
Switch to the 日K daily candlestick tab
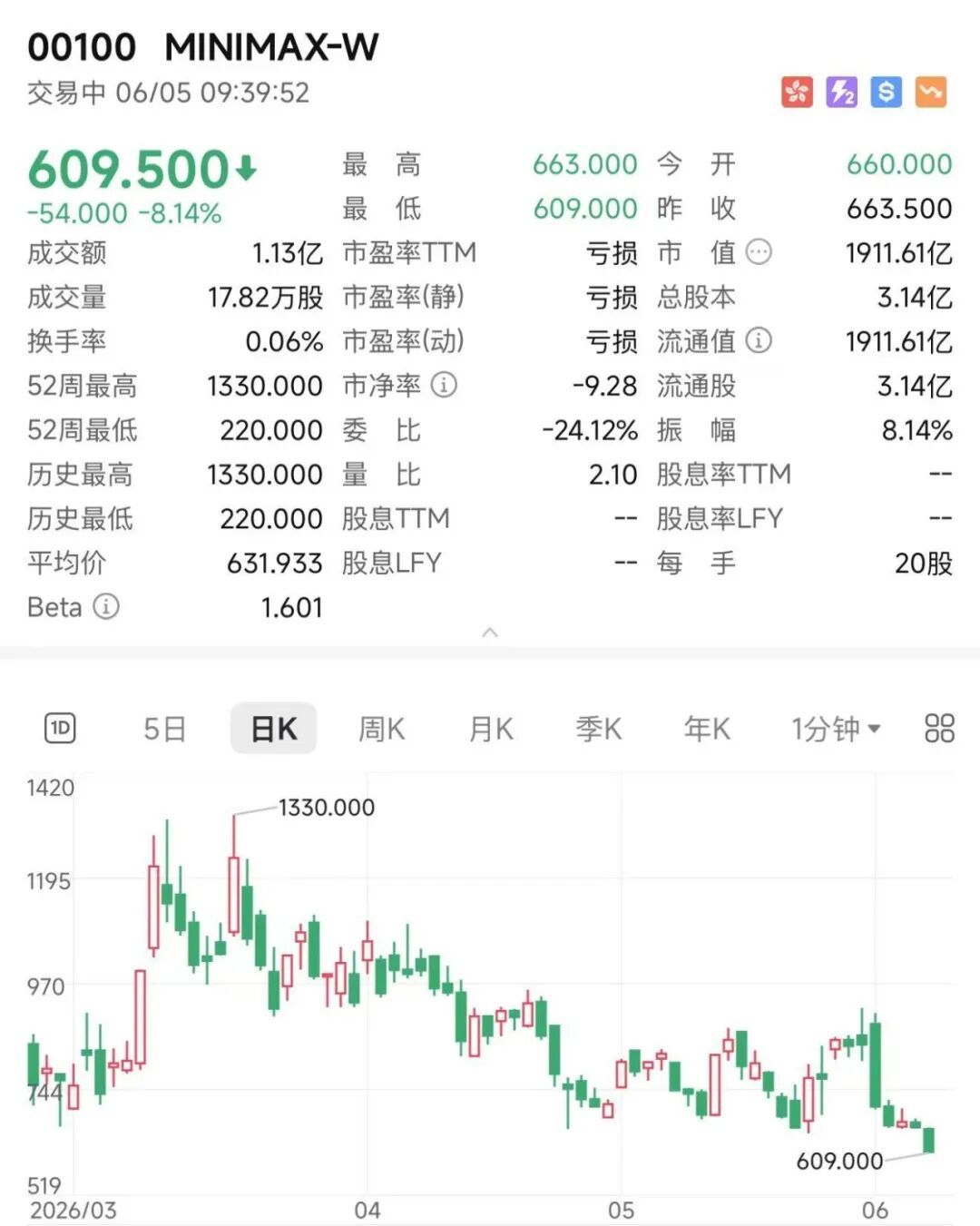pyautogui.click(x=273, y=729)
